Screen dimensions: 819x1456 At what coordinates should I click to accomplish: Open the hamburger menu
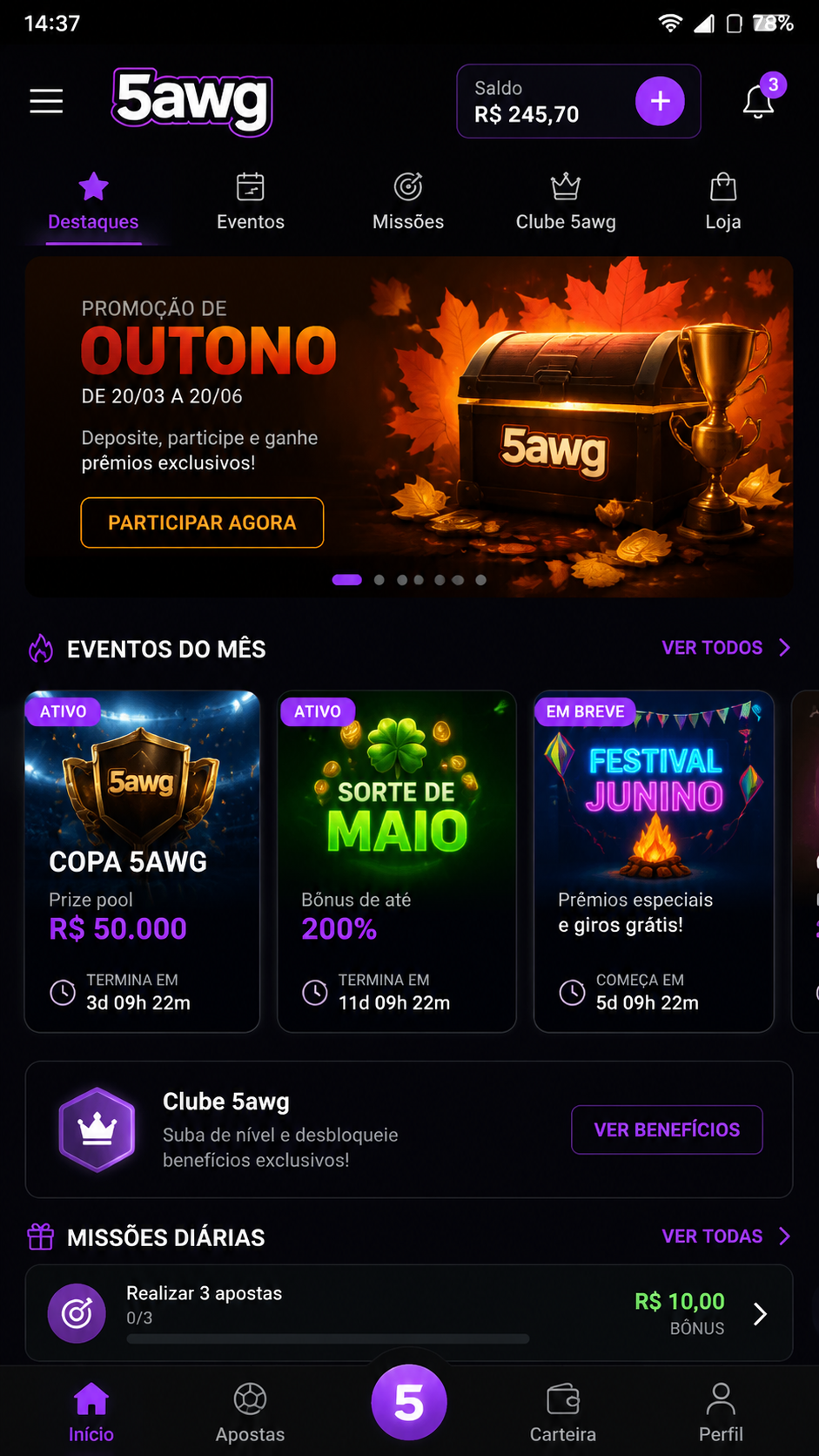[x=46, y=101]
